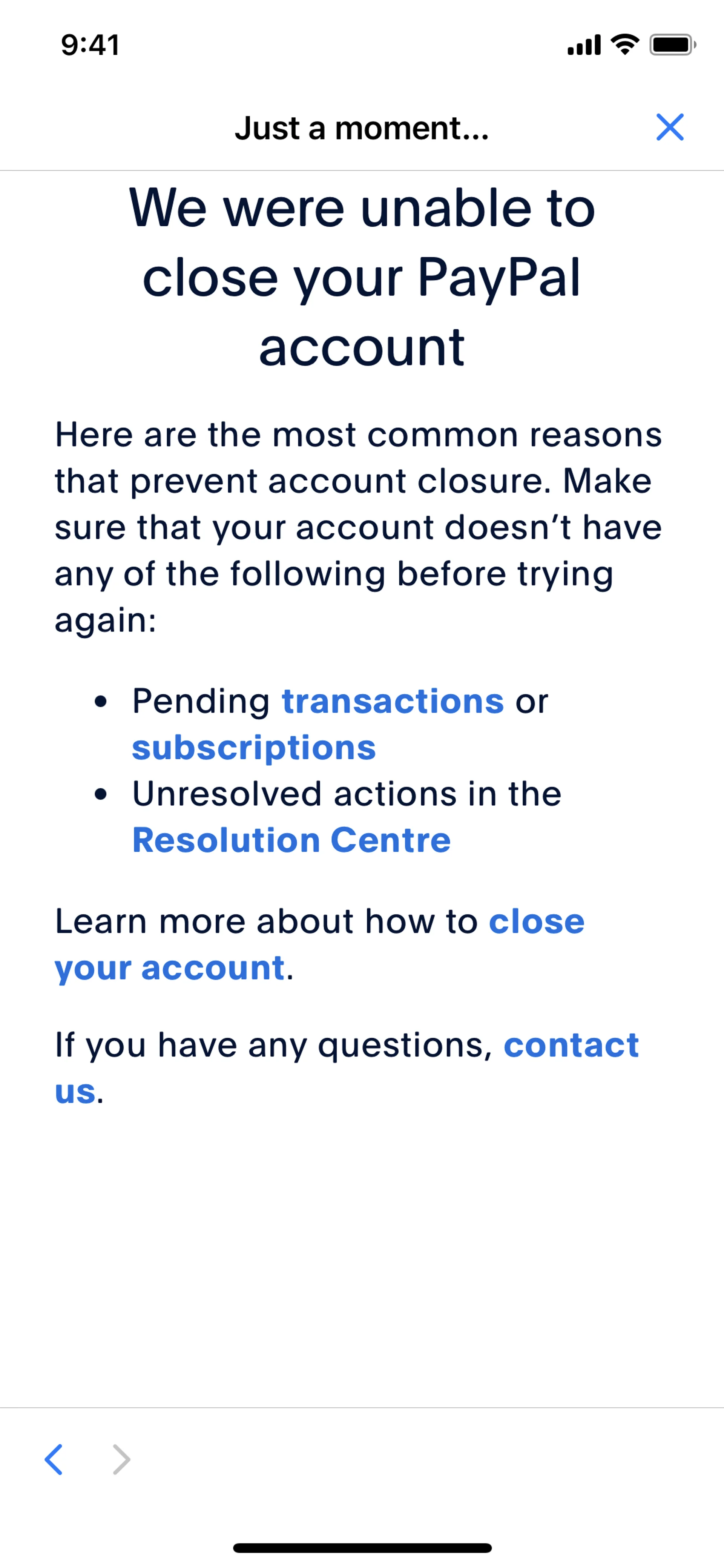The height and width of the screenshot is (1568, 724).
Task: Tap the contact us link
Action: tap(571, 1045)
